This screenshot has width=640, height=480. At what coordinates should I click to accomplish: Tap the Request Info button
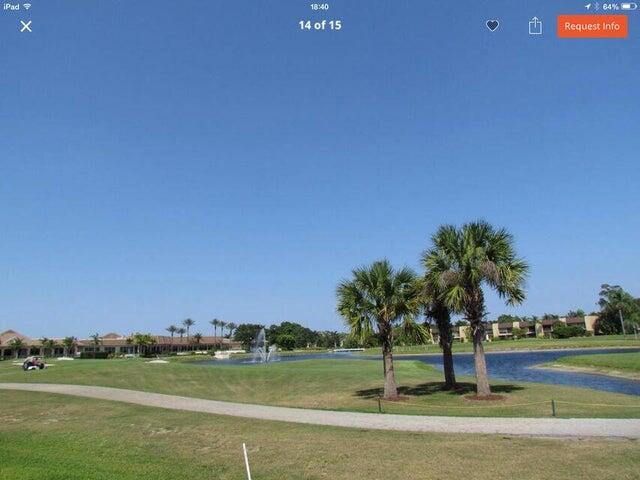592,26
